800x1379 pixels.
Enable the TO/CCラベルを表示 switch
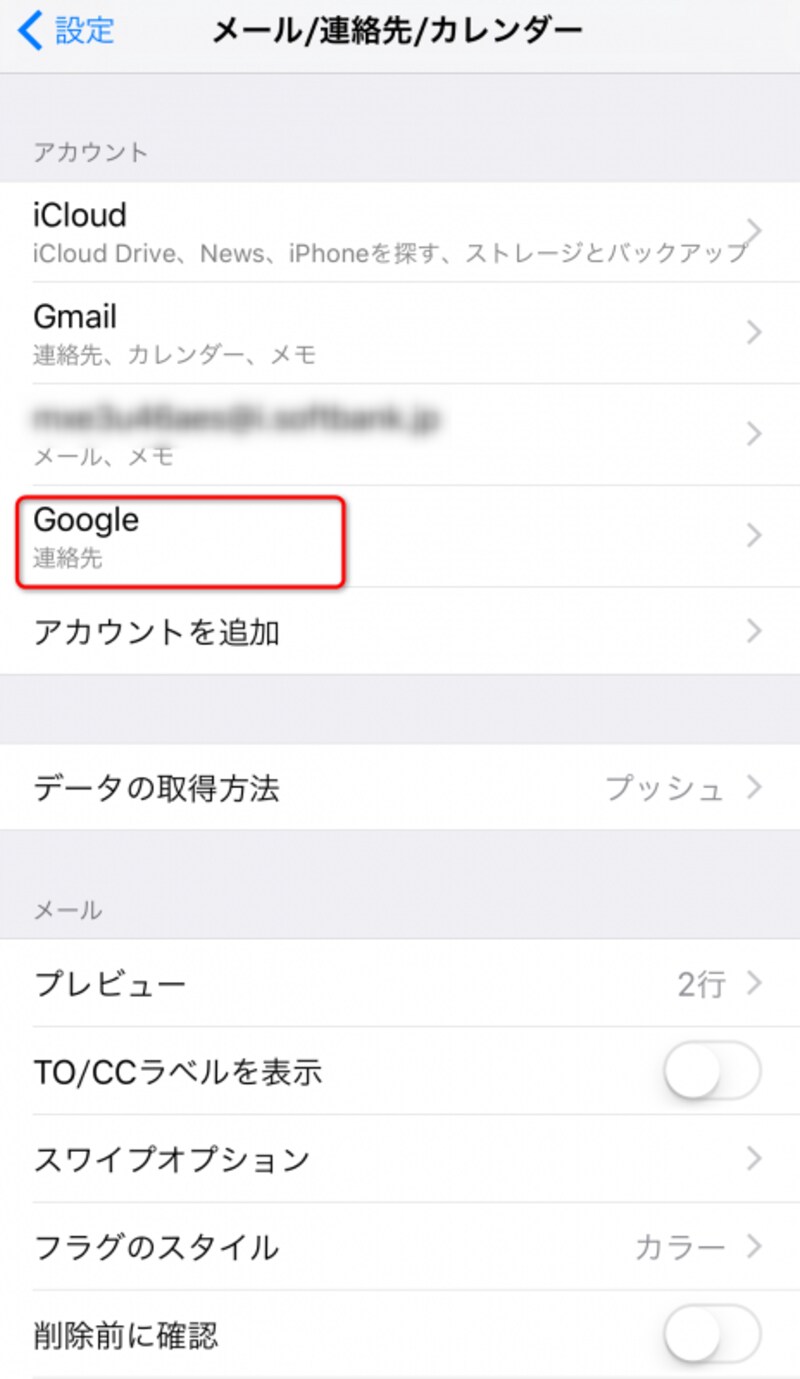pyautogui.click(x=711, y=1071)
